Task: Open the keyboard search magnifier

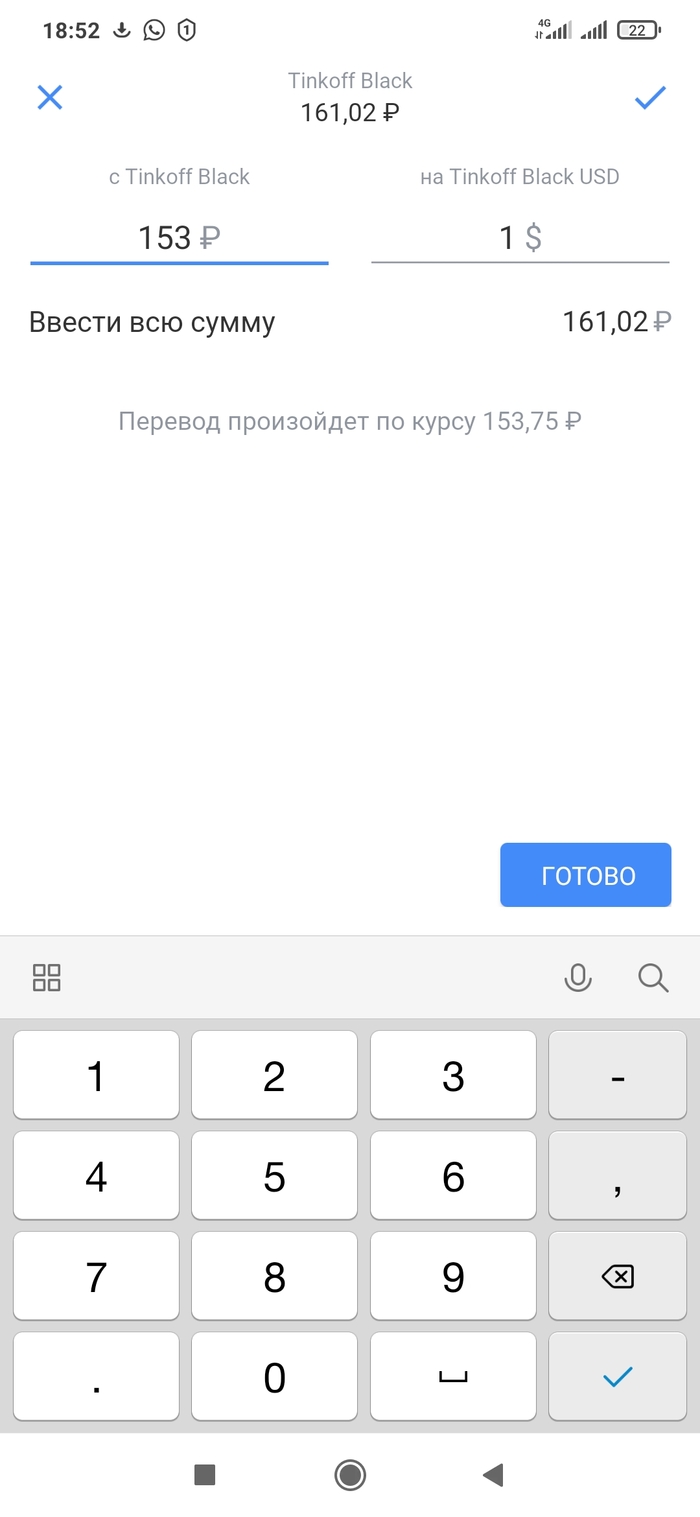Action: pos(653,978)
